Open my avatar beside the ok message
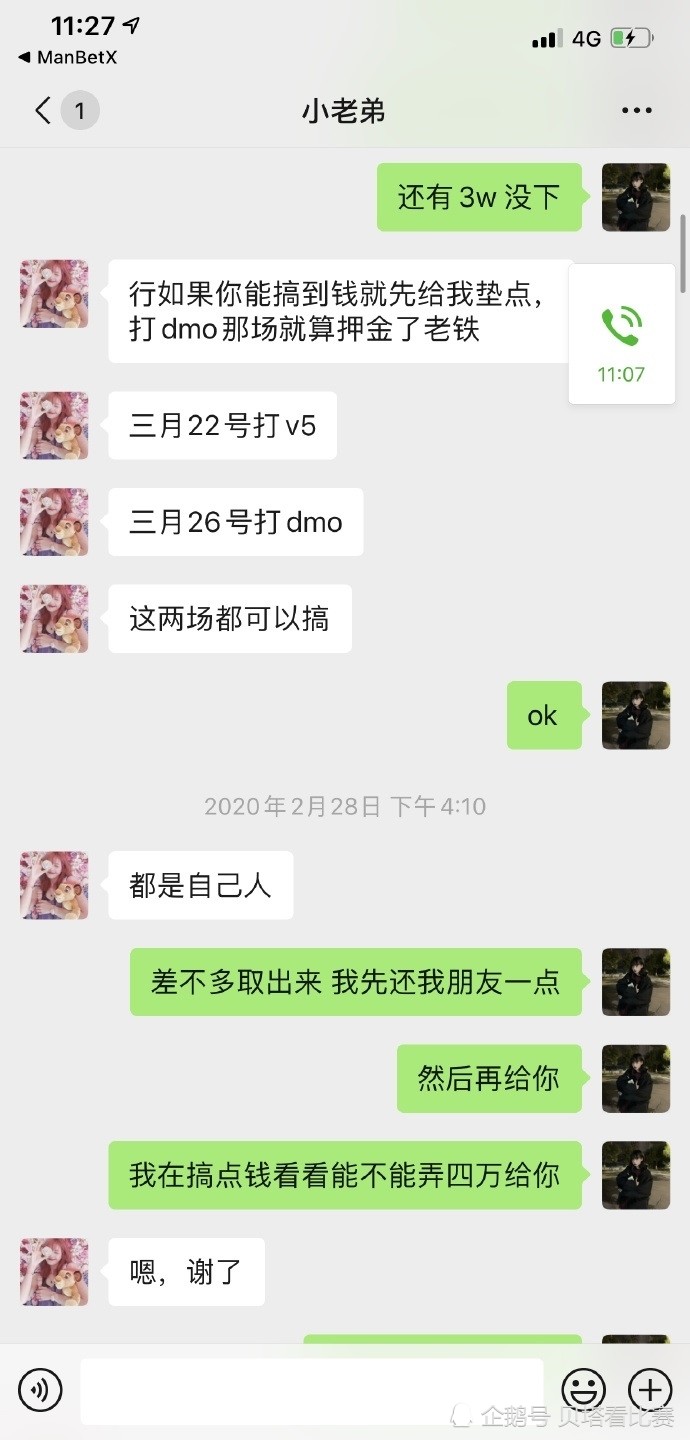Viewport: 690px width, 1440px height. pos(636,716)
